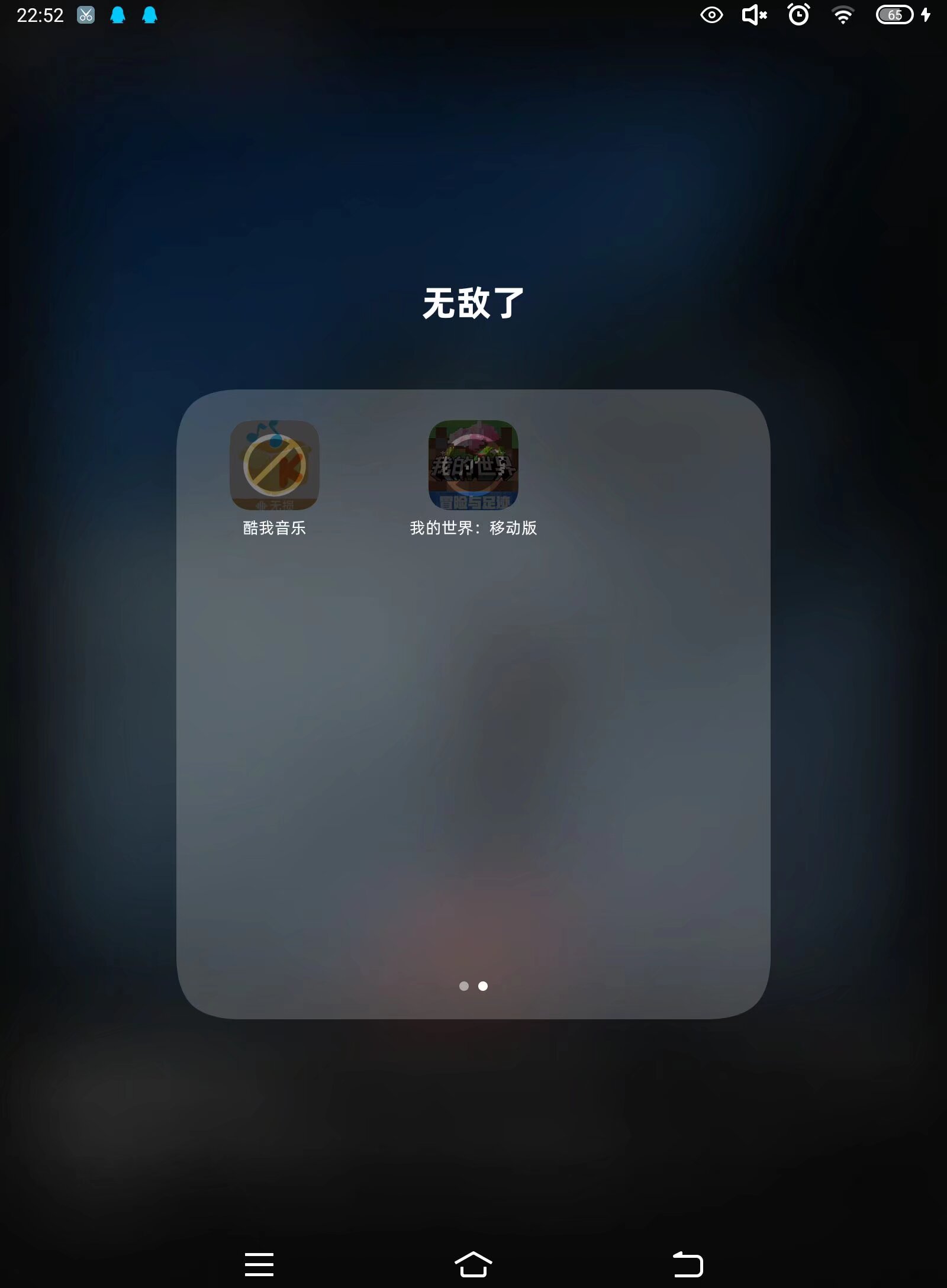The width and height of the screenshot is (947, 1288).
Task: Tap the clock showing 22:52
Action: (x=38, y=15)
